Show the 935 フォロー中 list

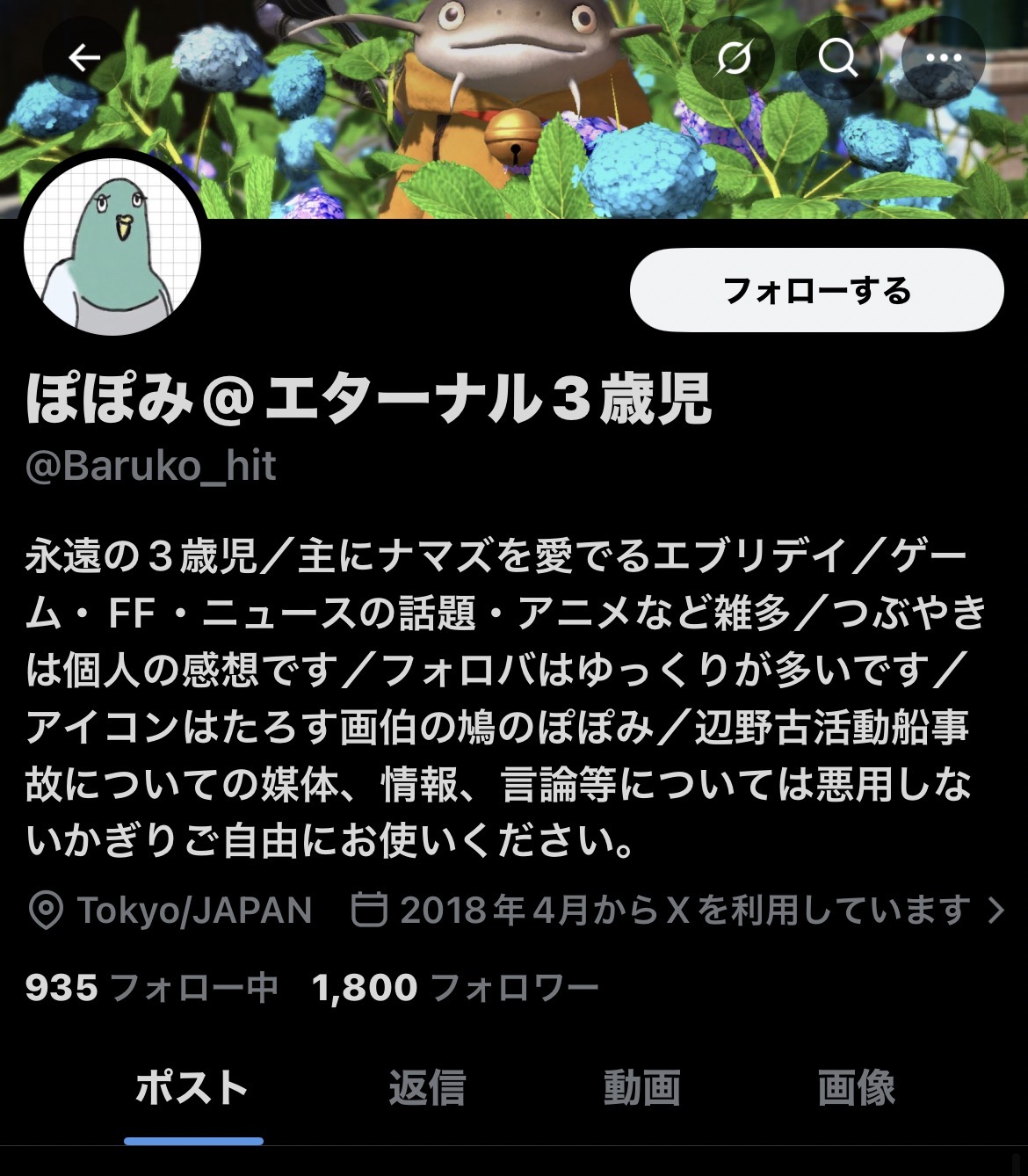[x=151, y=987]
